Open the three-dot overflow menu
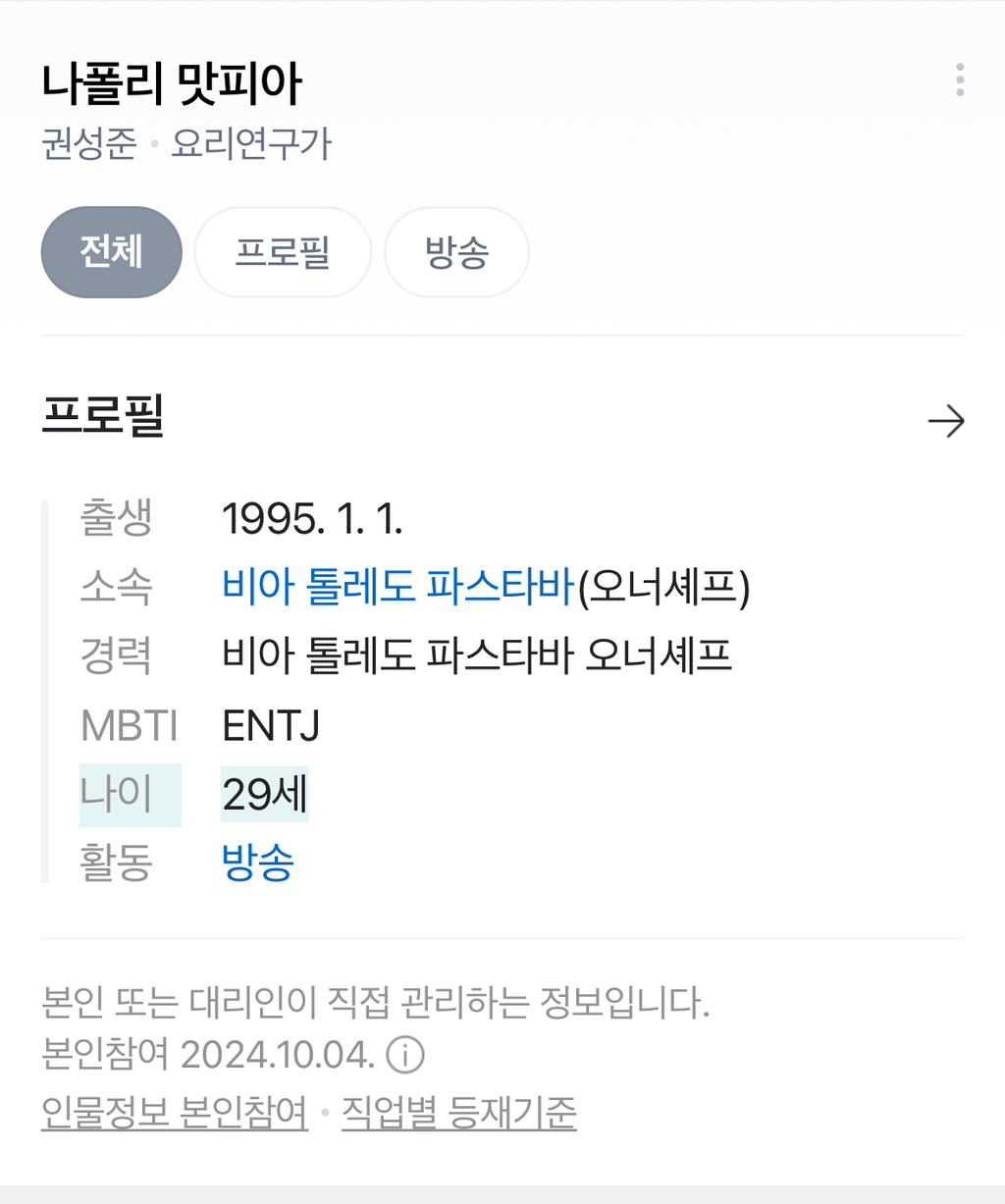The height and width of the screenshot is (1204, 1005). (x=960, y=80)
